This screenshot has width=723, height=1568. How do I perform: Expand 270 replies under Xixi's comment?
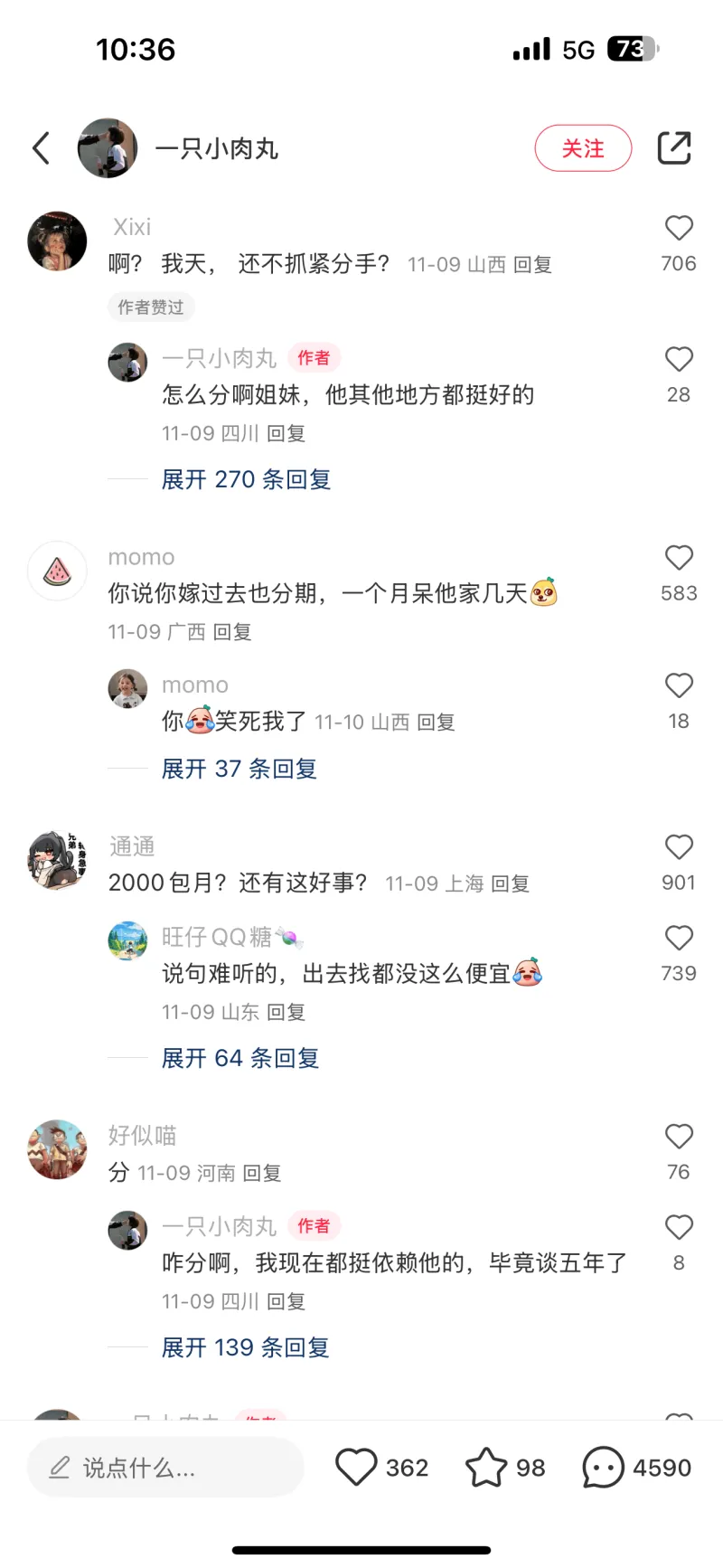tap(246, 479)
